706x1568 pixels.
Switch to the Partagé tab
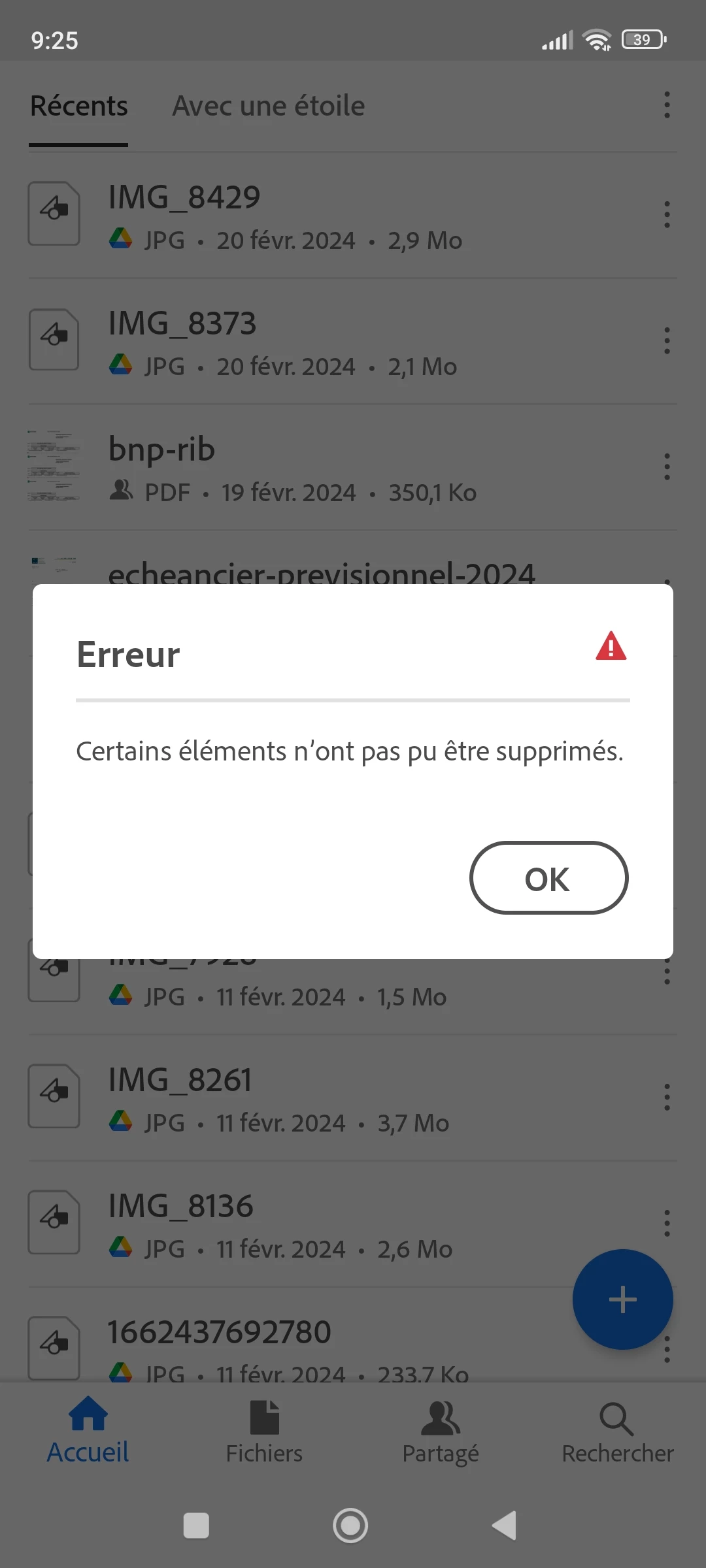click(x=441, y=1432)
